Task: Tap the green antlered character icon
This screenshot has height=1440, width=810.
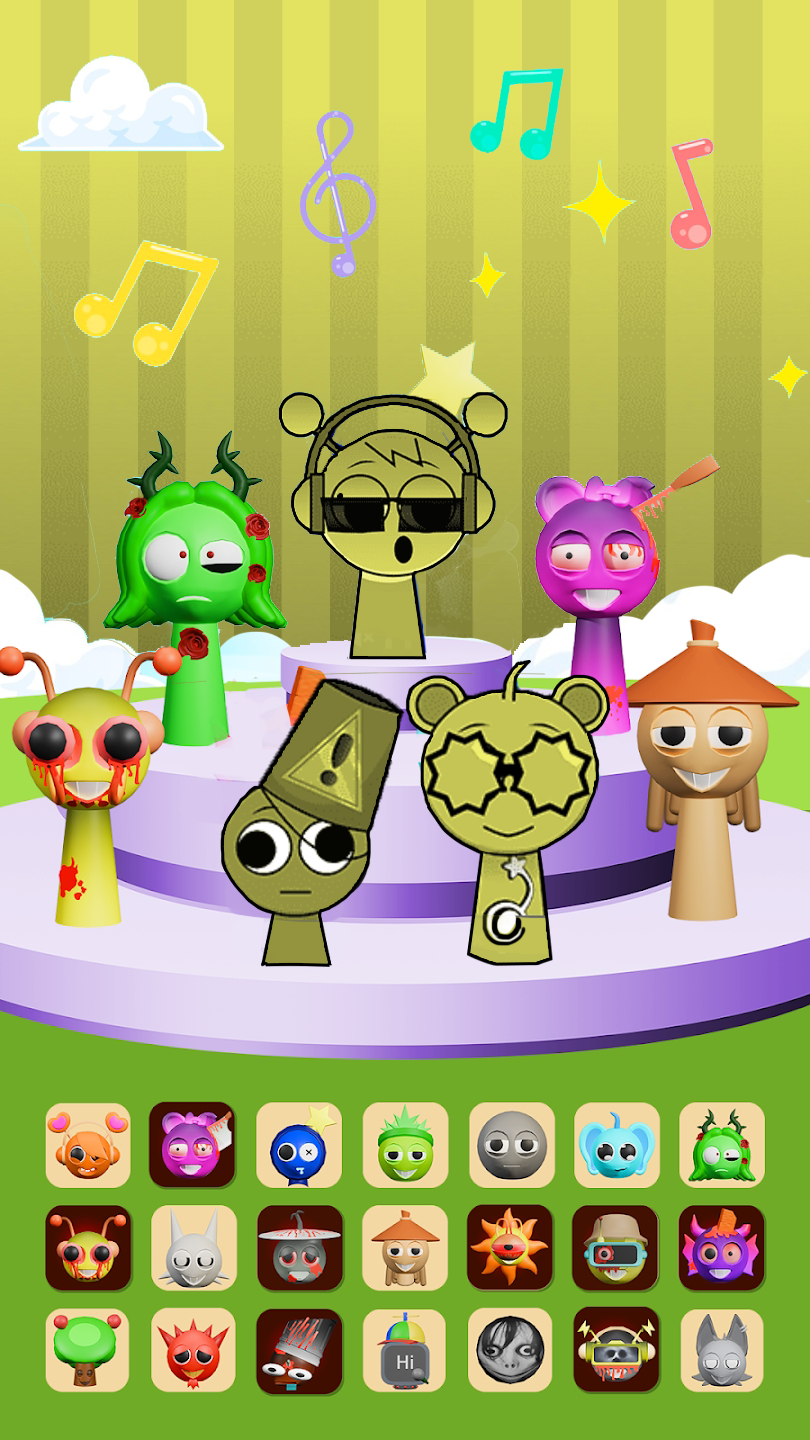Action: 722,1145
